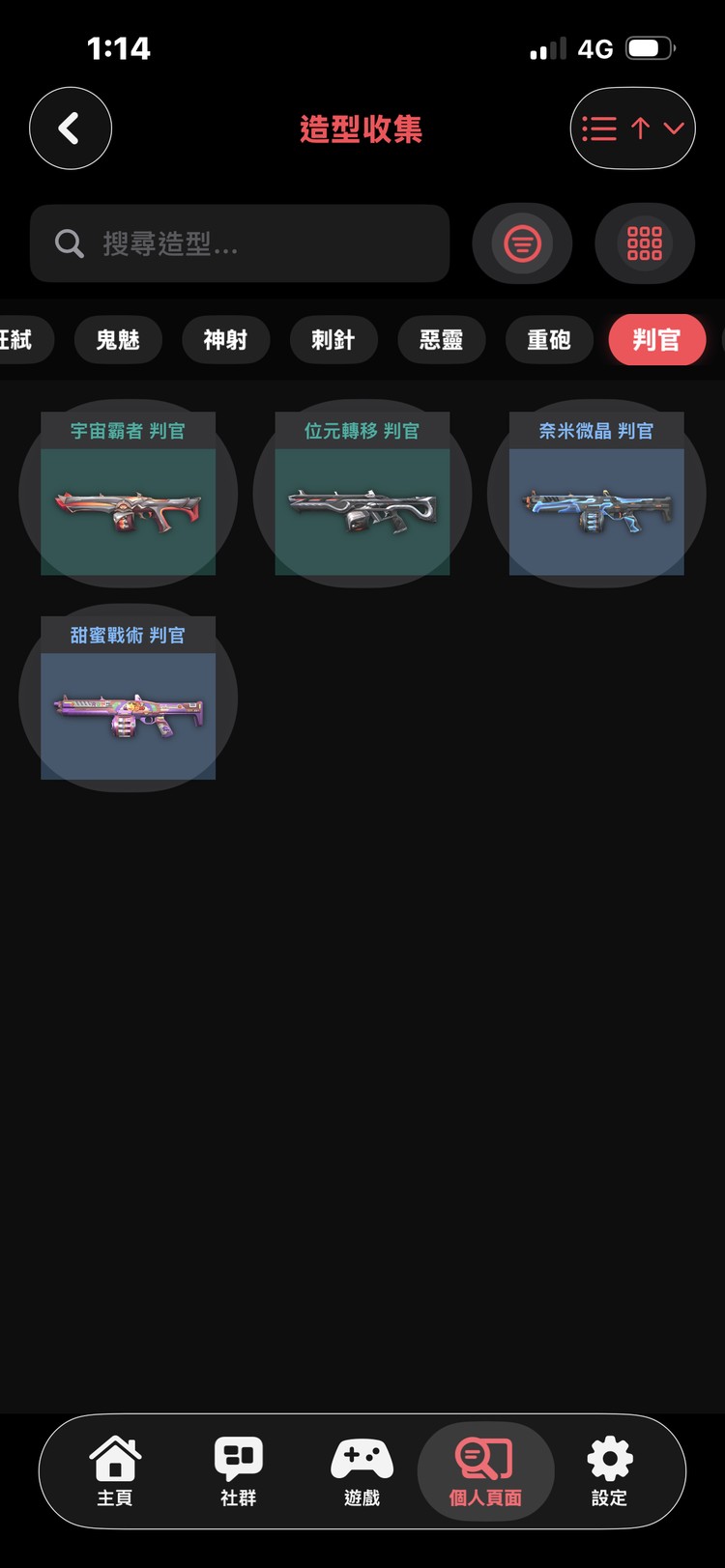Open the filter options icon

coord(522,243)
